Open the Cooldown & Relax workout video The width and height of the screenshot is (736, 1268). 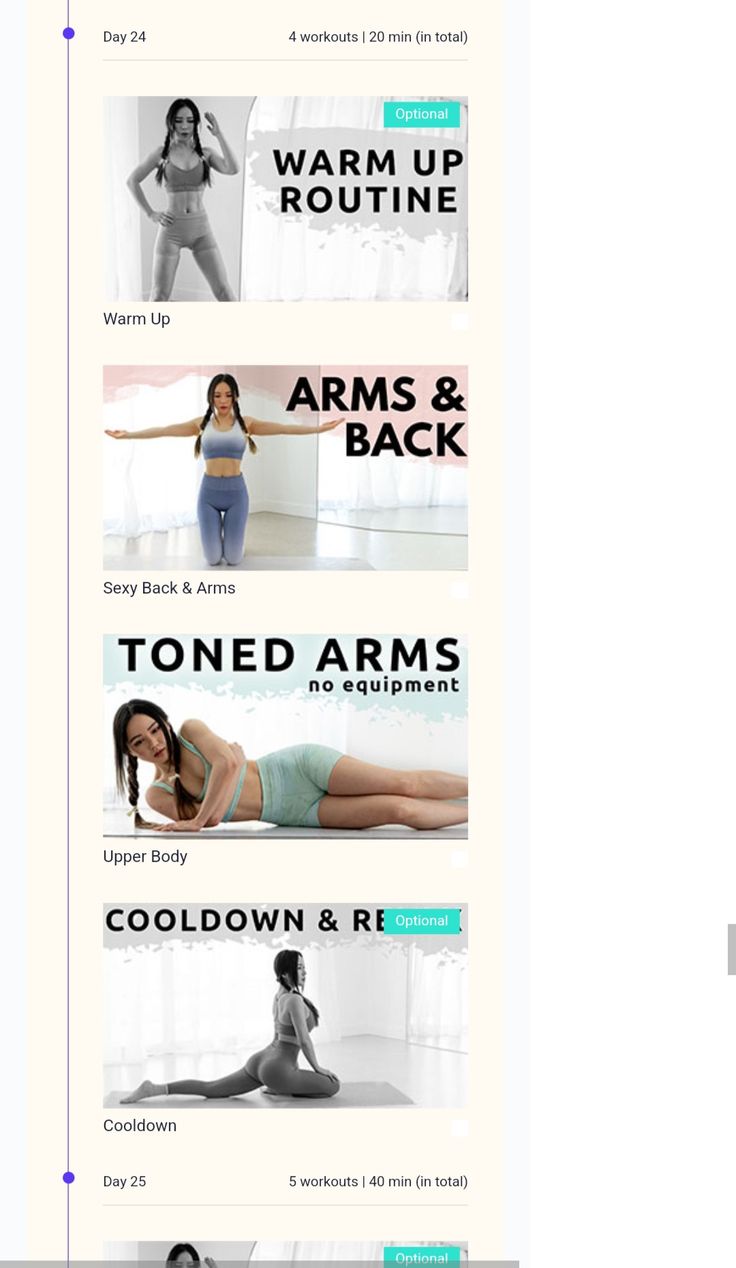click(x=285, y=1005)
